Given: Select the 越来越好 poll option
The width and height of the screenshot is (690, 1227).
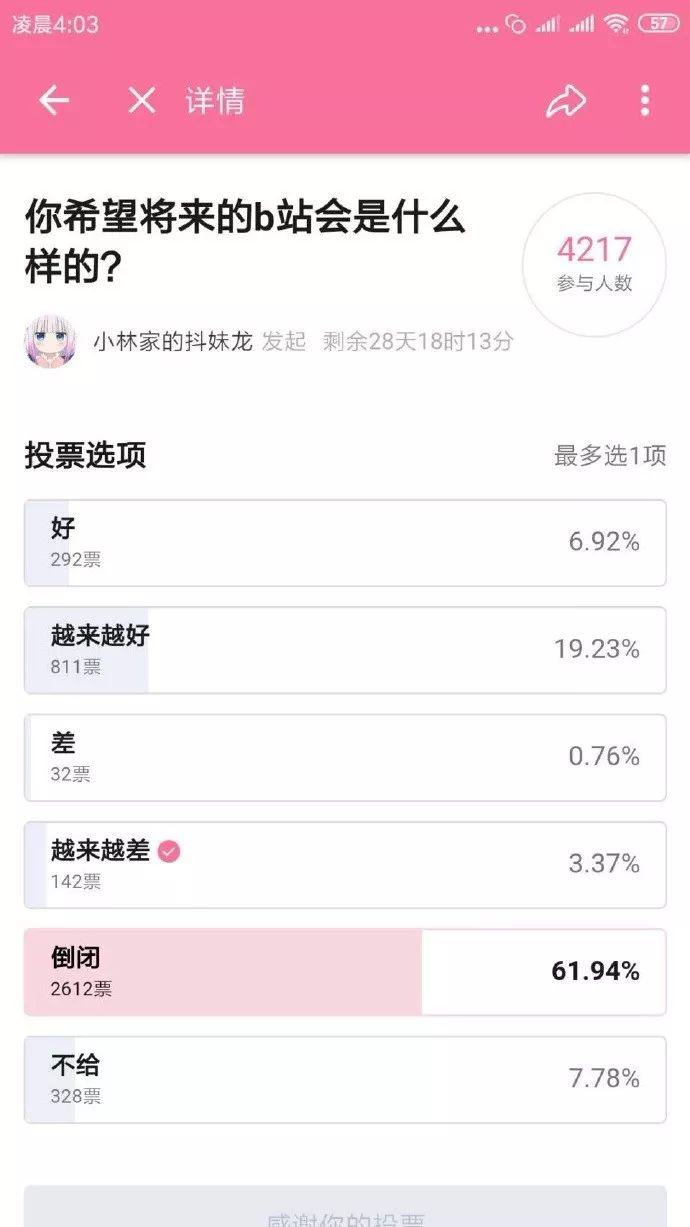Looking at the screenshot, I should tap(345, 650).
